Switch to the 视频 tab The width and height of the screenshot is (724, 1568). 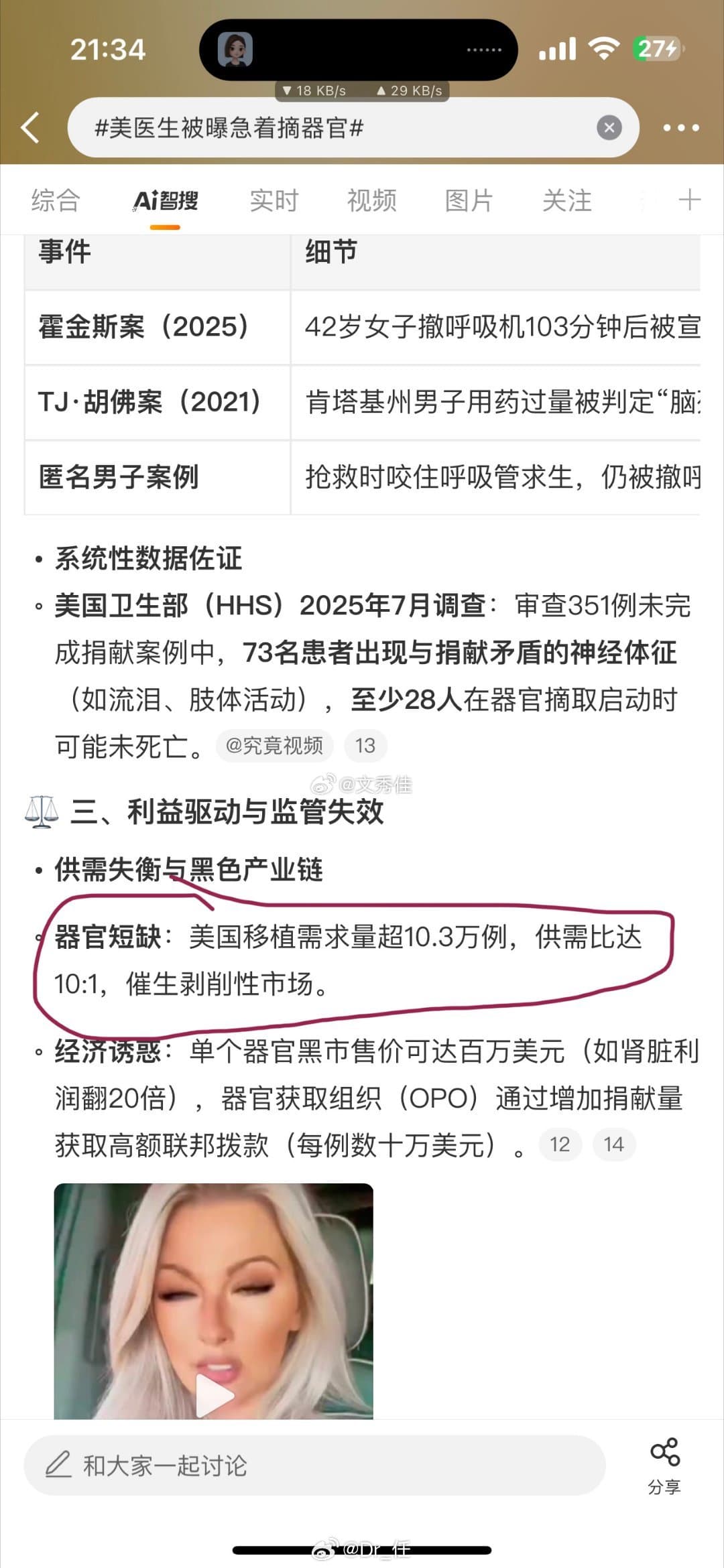[x=371, y=200]
